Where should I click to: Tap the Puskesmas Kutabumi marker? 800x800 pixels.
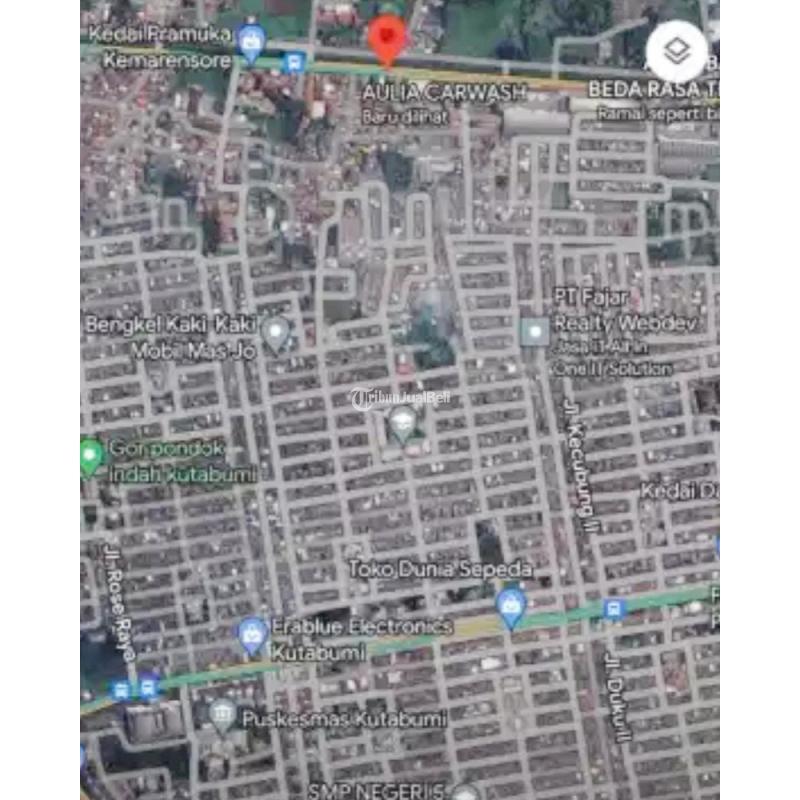click(x=223, y=714)
